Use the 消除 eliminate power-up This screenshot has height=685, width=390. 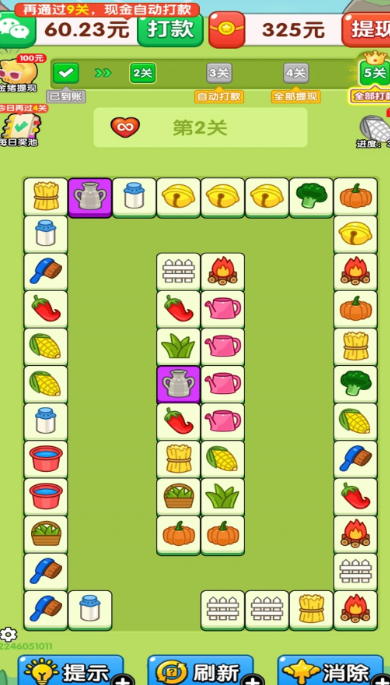tap(331, 671)
